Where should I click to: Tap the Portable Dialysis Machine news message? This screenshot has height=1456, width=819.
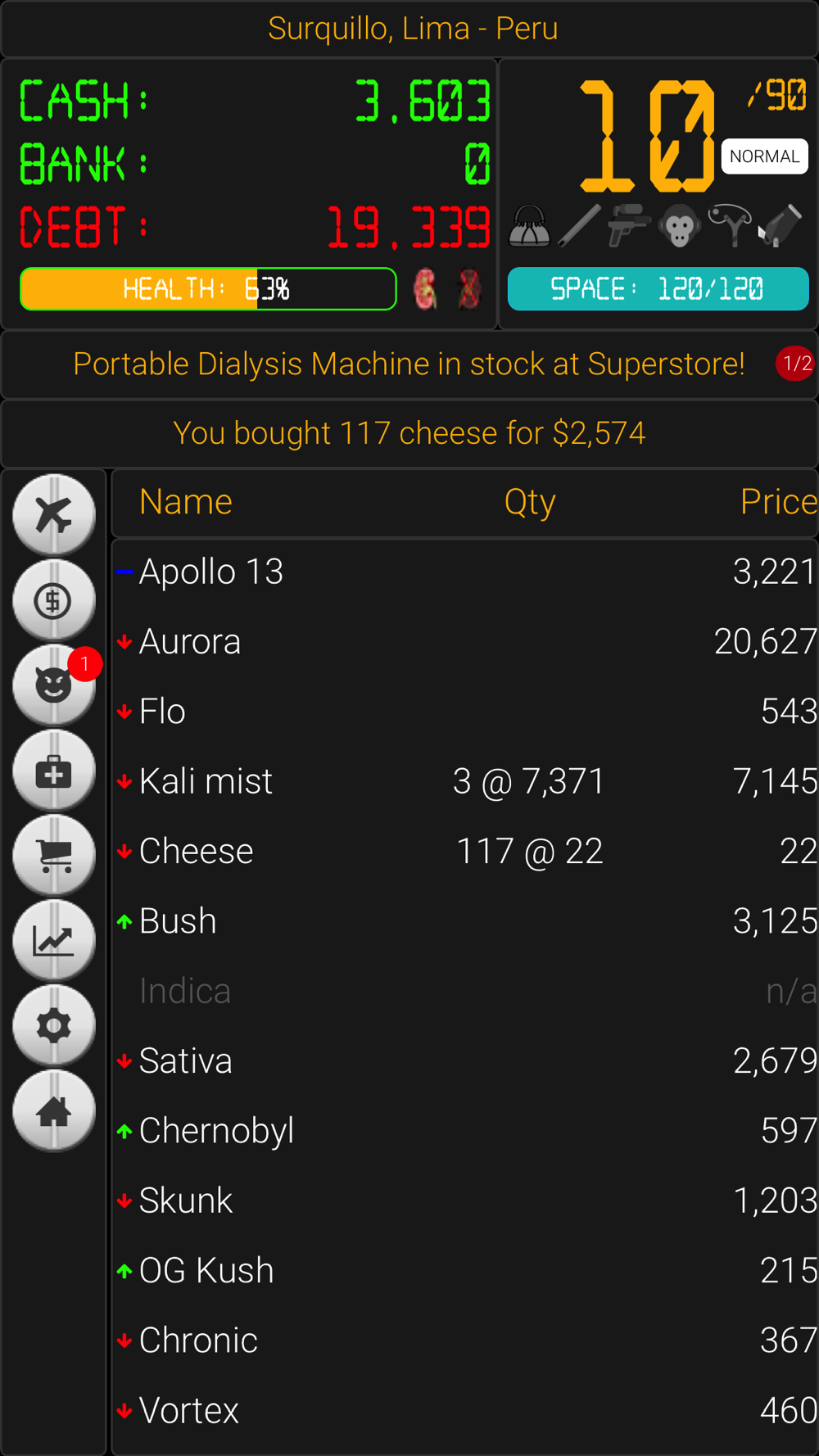click(x=409, y=364)
